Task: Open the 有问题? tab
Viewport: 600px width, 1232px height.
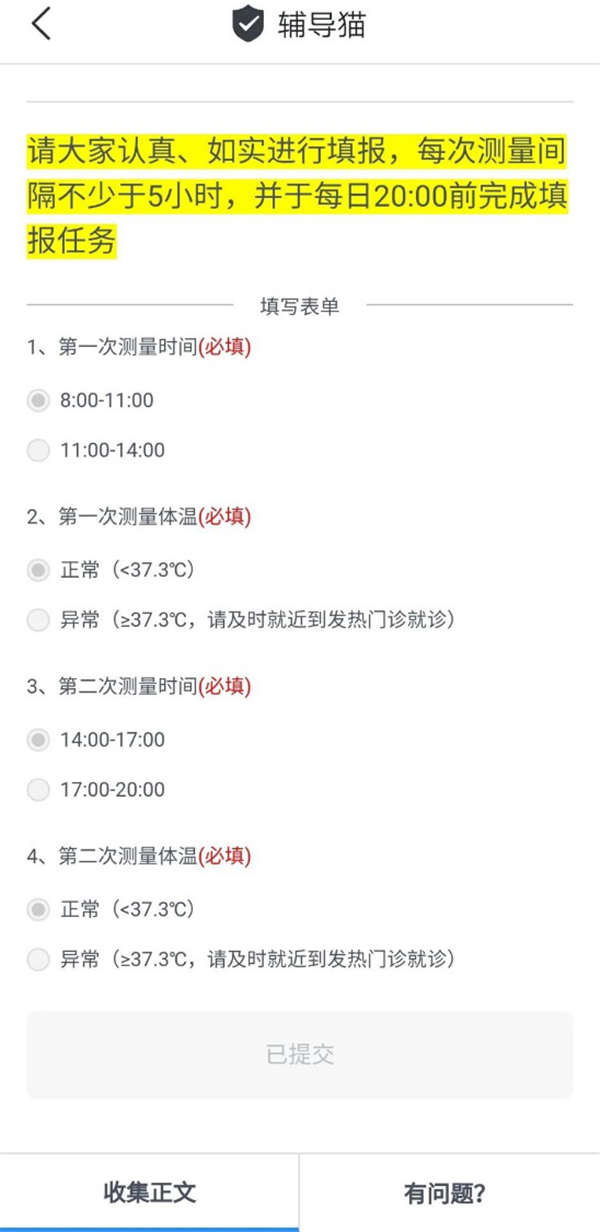Action: pyautogui.click(x=450, y=1193)
